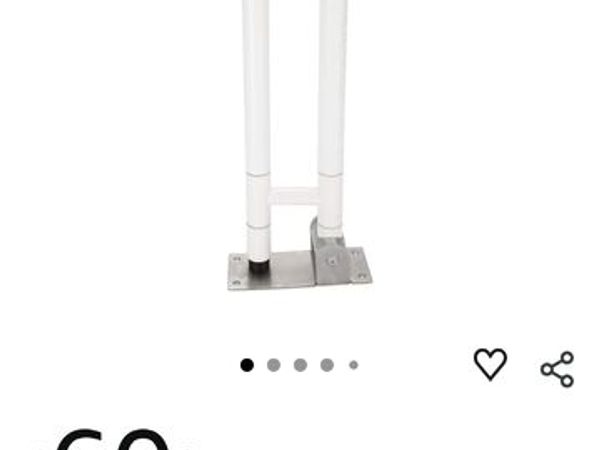Add this product to your wishlist
Screen dimensions: 600x450
[x=490, y=365]
